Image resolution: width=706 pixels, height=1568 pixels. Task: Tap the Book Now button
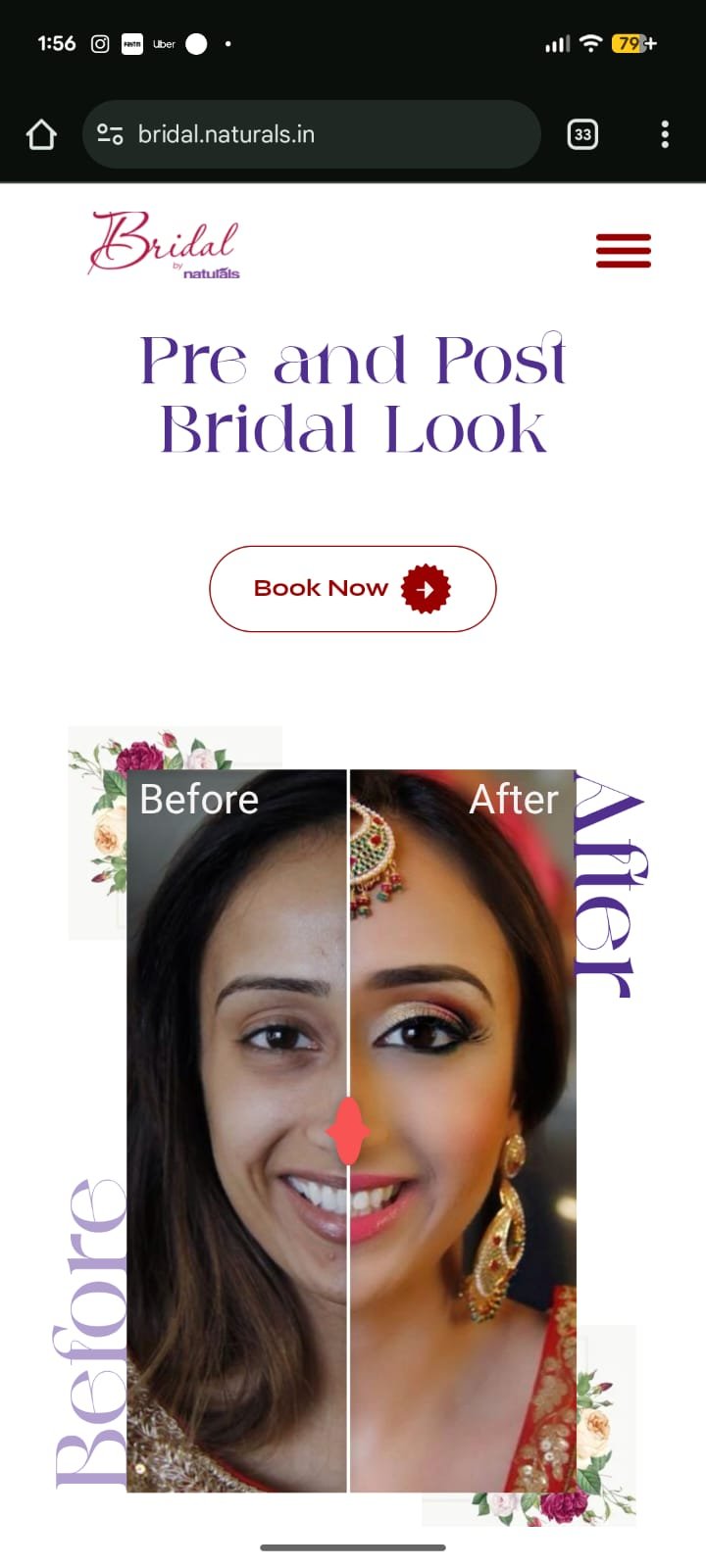click(x=352, y=588)
